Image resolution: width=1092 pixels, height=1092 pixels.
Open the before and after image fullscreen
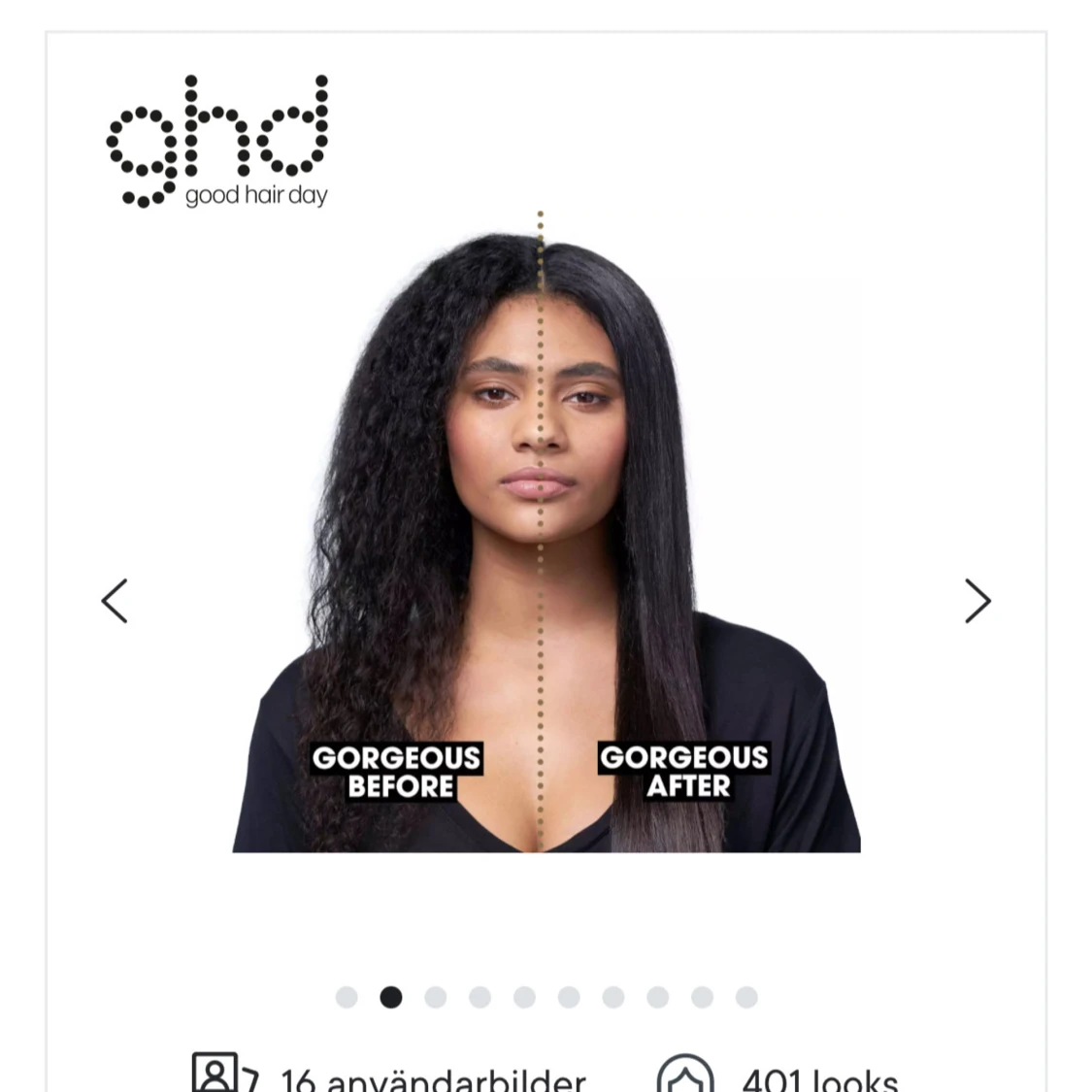(x=546, y=531)
